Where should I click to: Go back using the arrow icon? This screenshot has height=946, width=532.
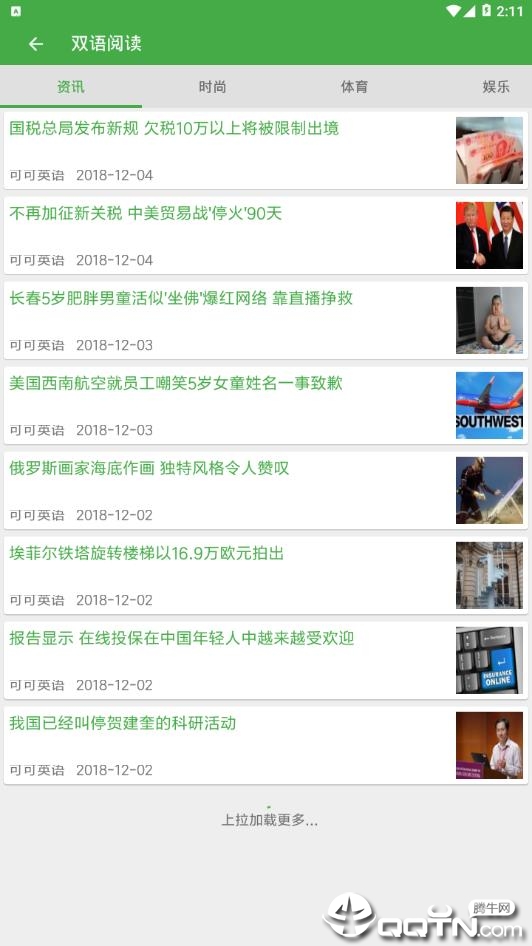36,43
